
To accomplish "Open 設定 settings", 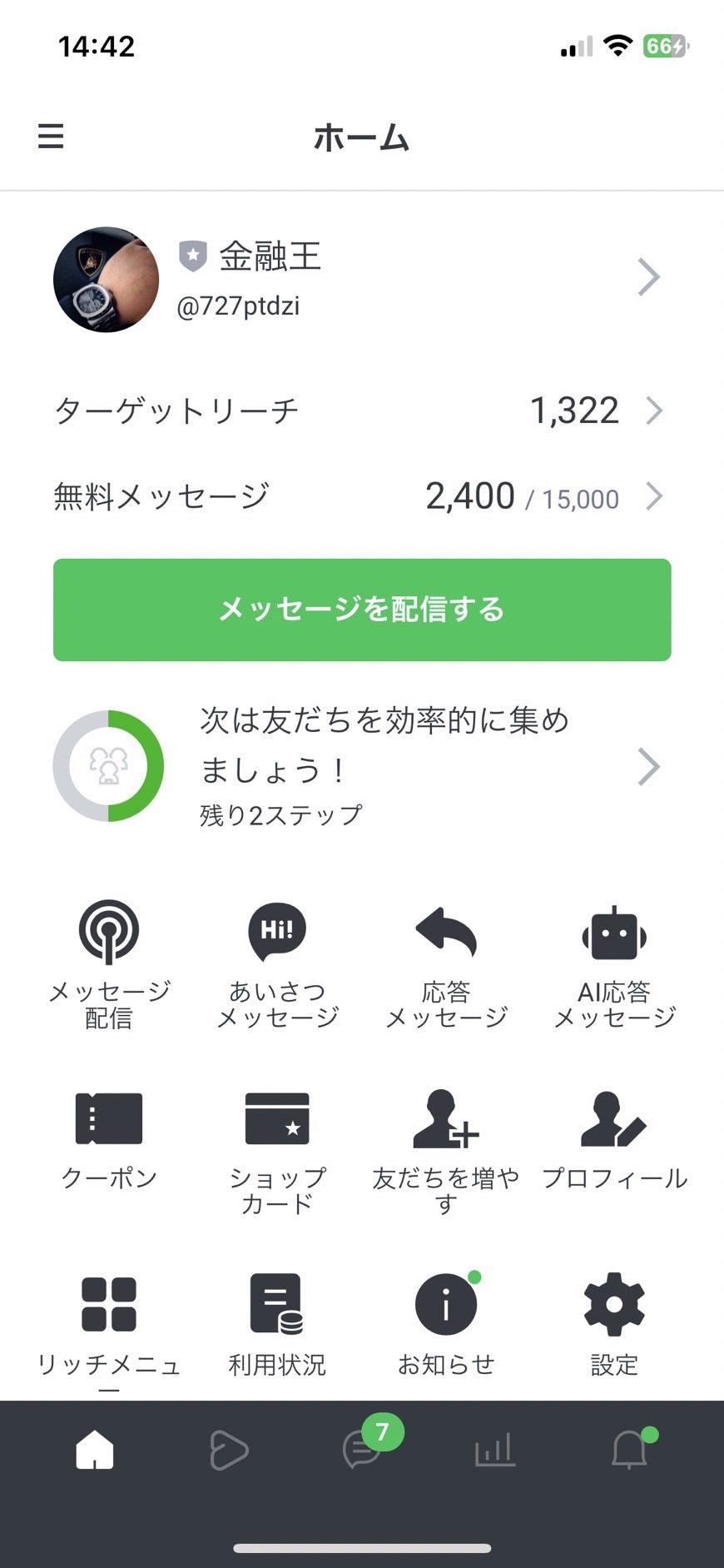I will click(614, 1324).
